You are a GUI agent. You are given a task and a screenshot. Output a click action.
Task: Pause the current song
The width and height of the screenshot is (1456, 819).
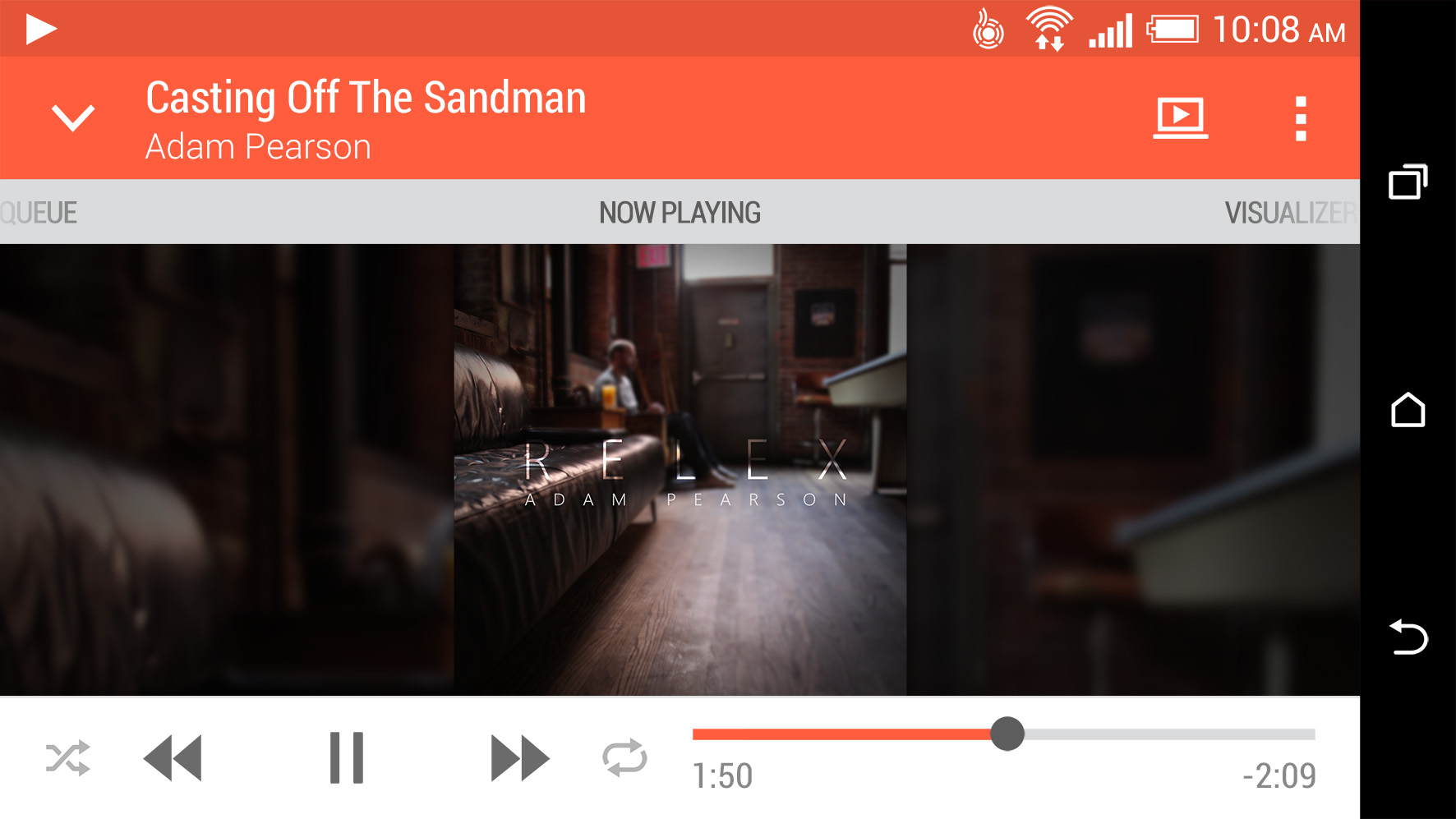tap(346, 757)
